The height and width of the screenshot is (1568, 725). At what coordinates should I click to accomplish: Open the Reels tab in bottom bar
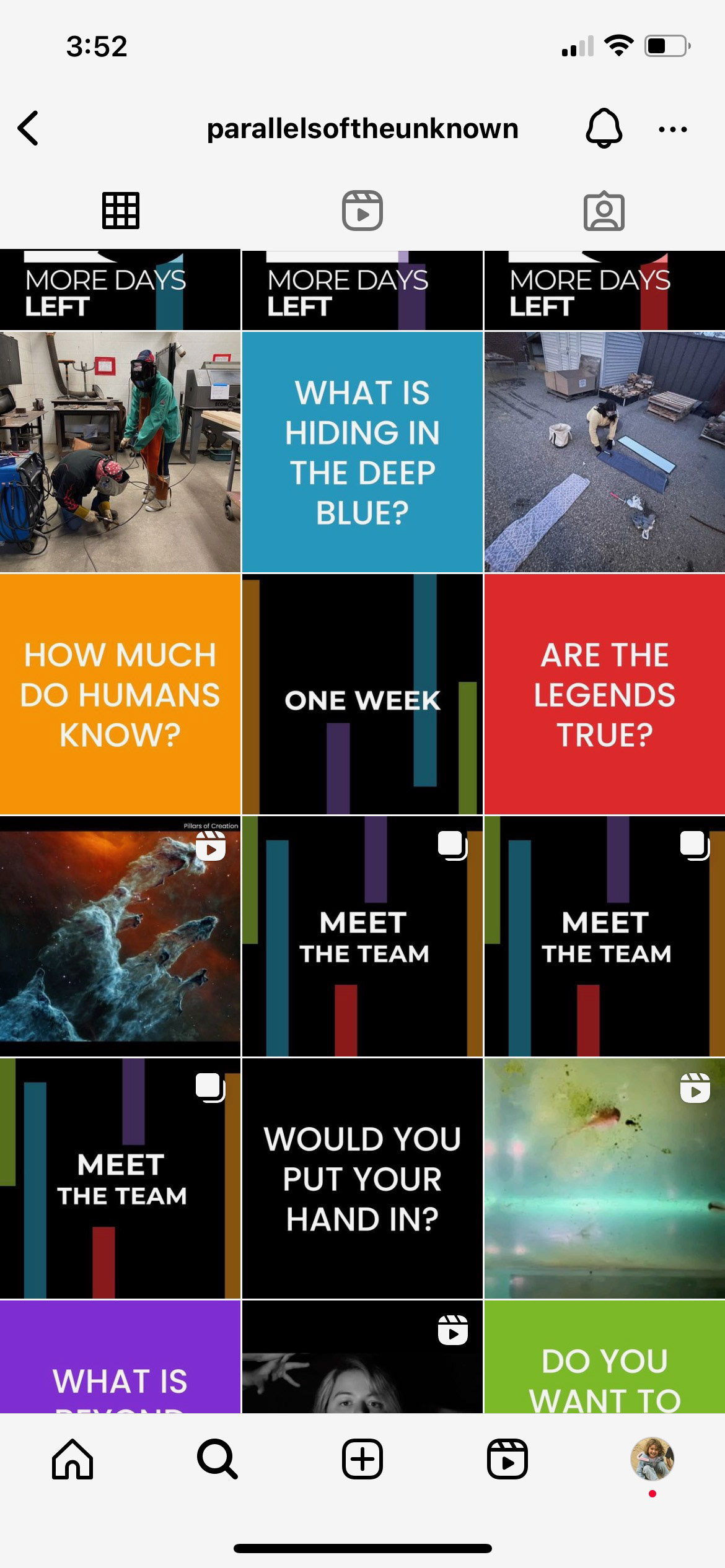507,1459
